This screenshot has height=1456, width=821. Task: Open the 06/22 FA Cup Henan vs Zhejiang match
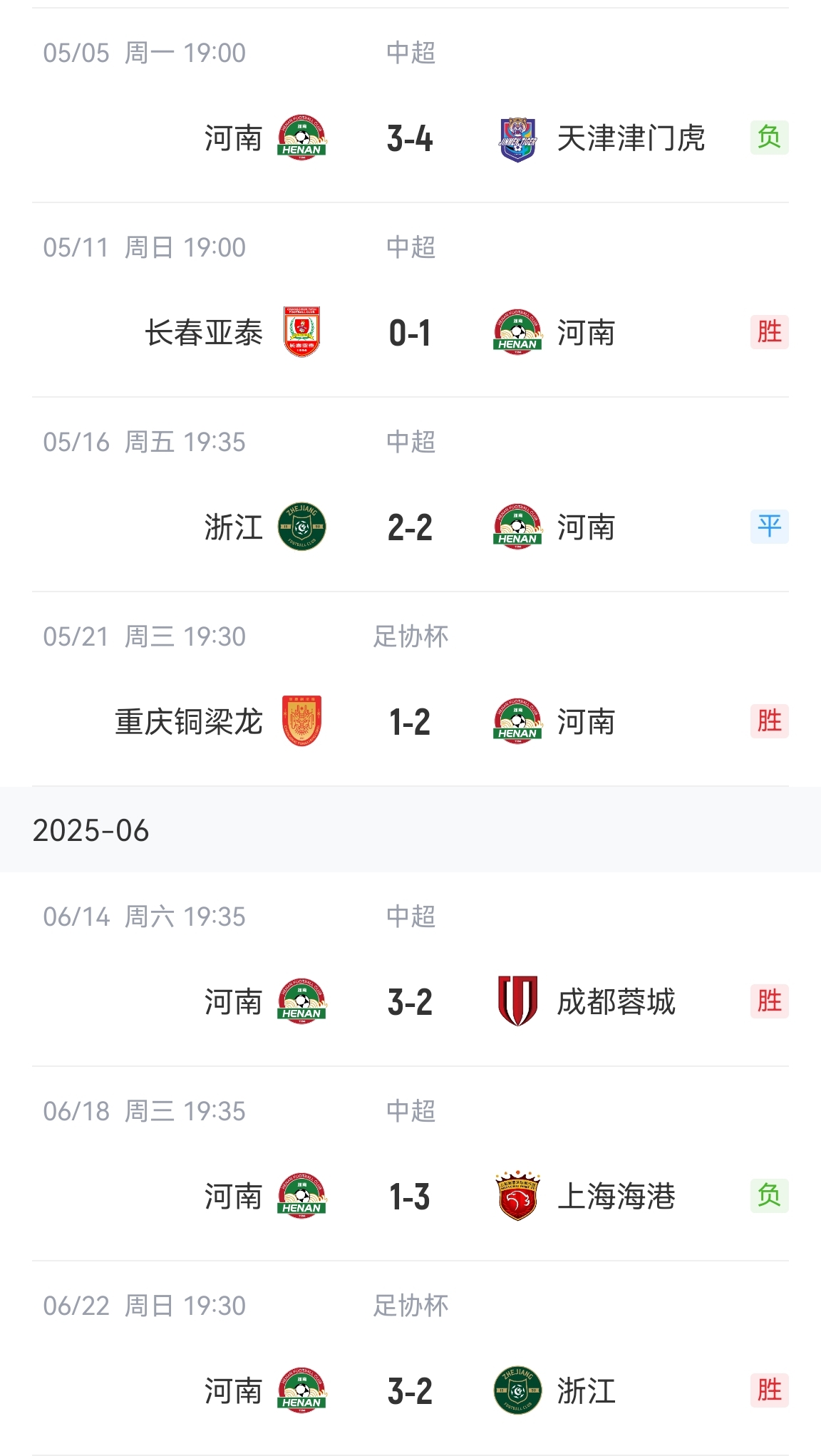click(410, 1358)
